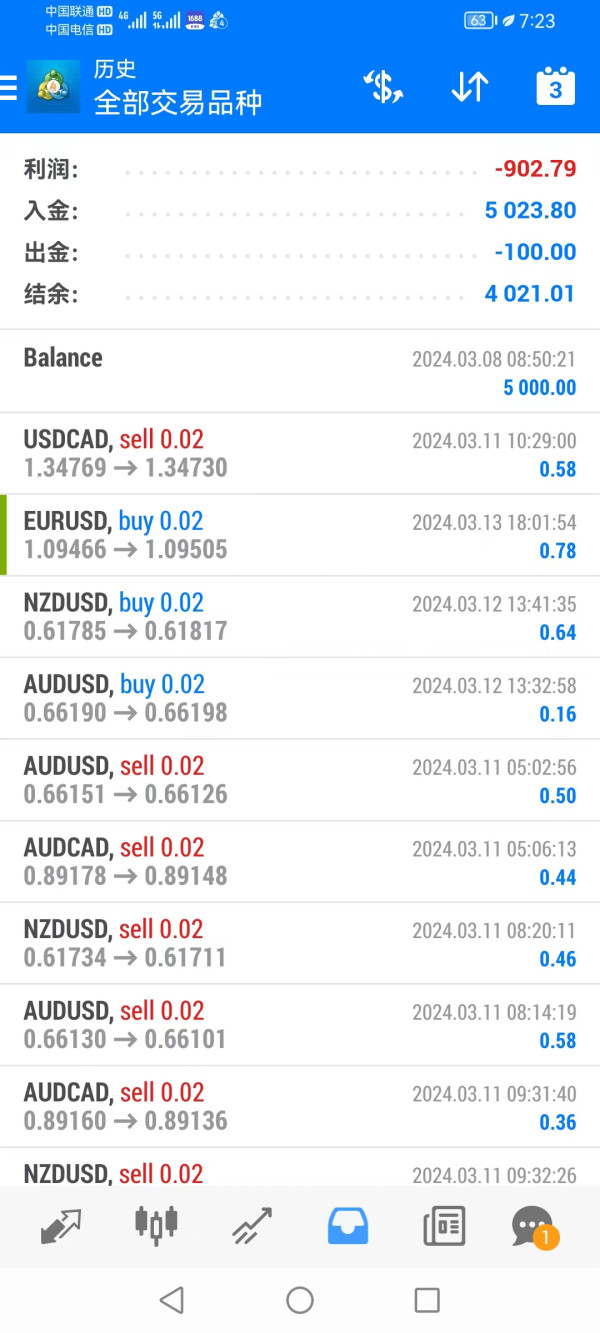Go to the system home screen
600x1333 pixels.
pos(300,1300)
